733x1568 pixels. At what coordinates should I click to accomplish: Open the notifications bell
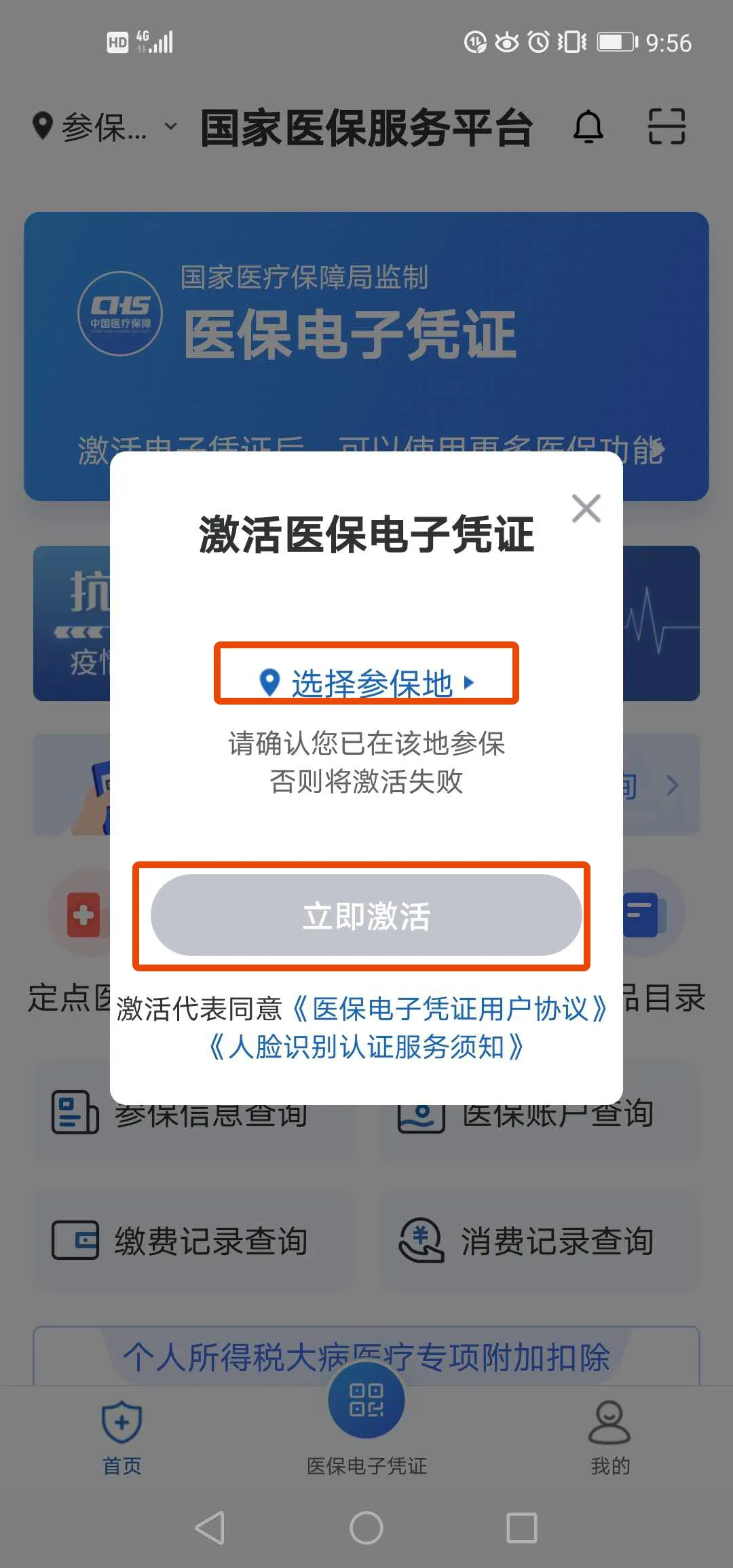click(588, 127)
